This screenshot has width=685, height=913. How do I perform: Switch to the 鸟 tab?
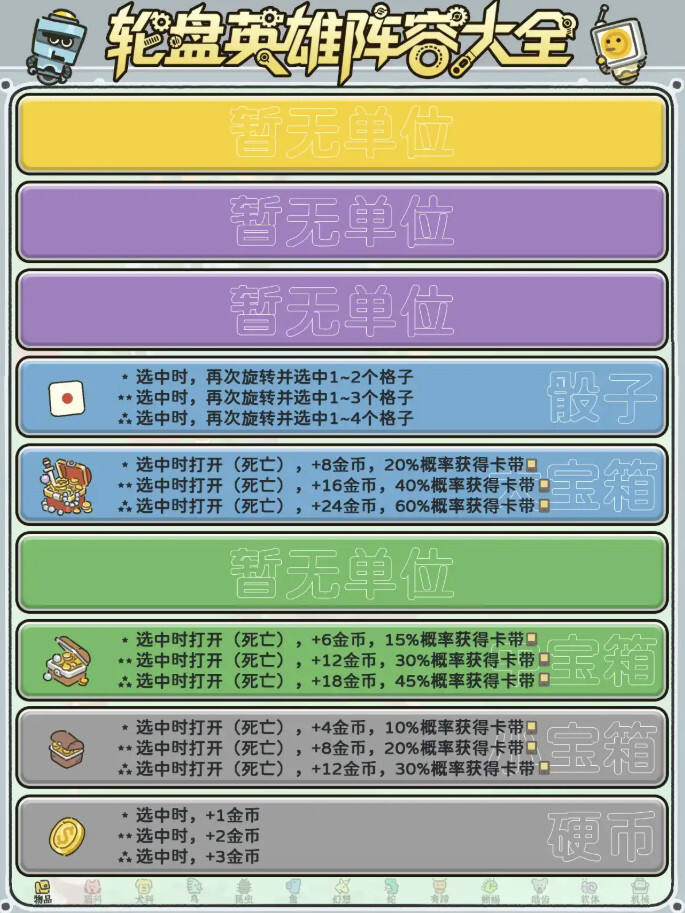tap(194, 891)
